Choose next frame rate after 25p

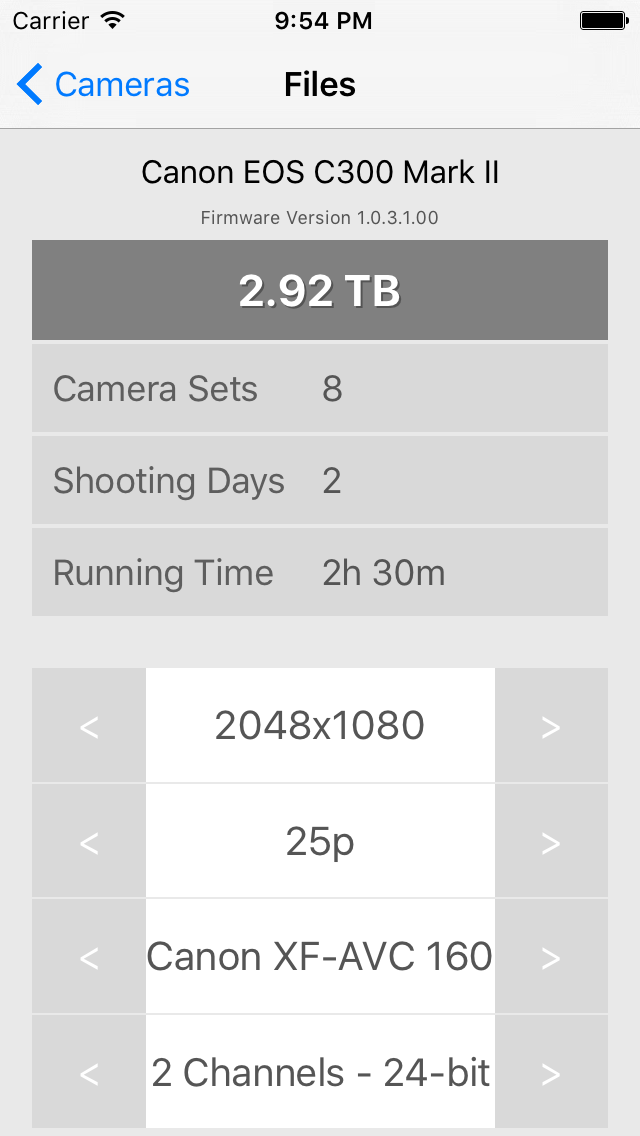click(x=551, y=842)
